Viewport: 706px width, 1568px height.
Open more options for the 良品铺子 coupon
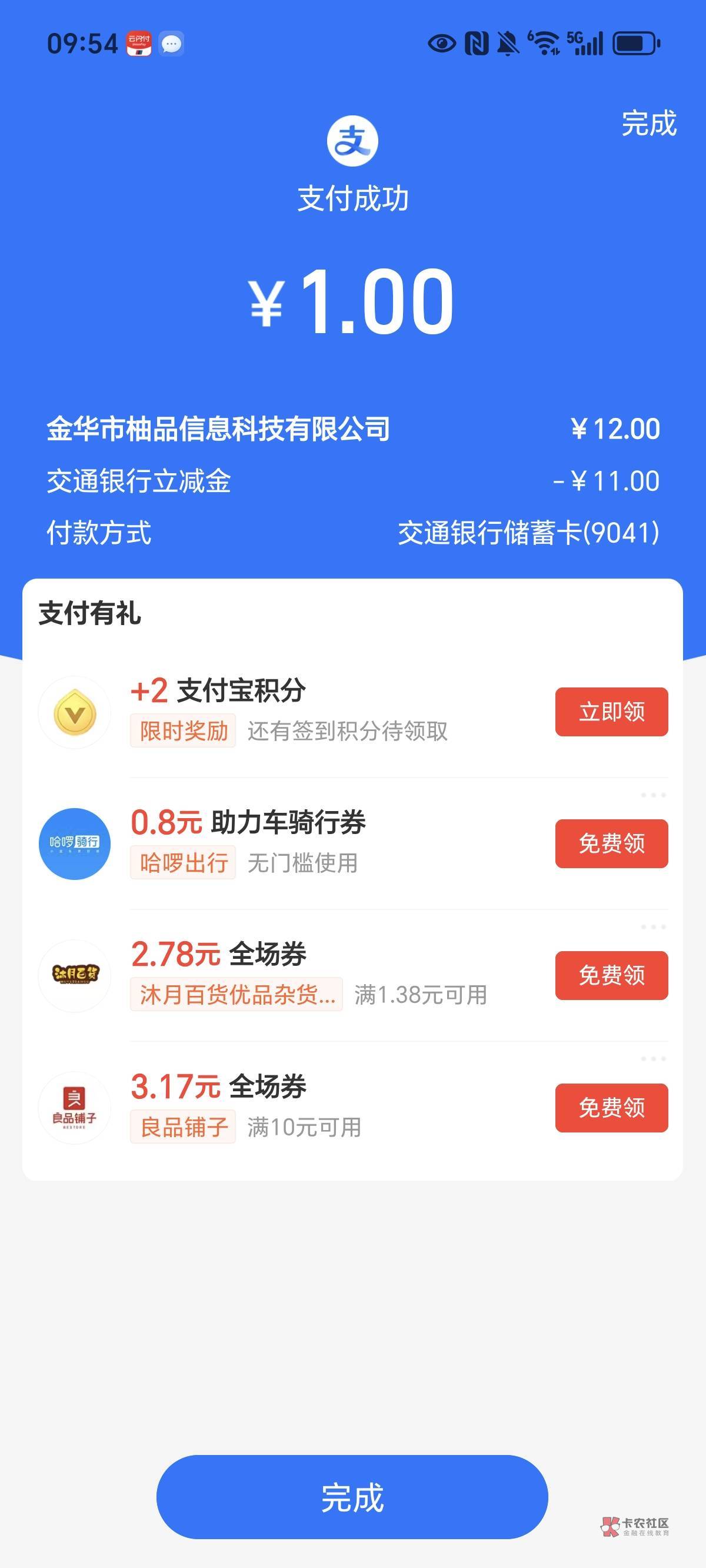pos(653,1059)
